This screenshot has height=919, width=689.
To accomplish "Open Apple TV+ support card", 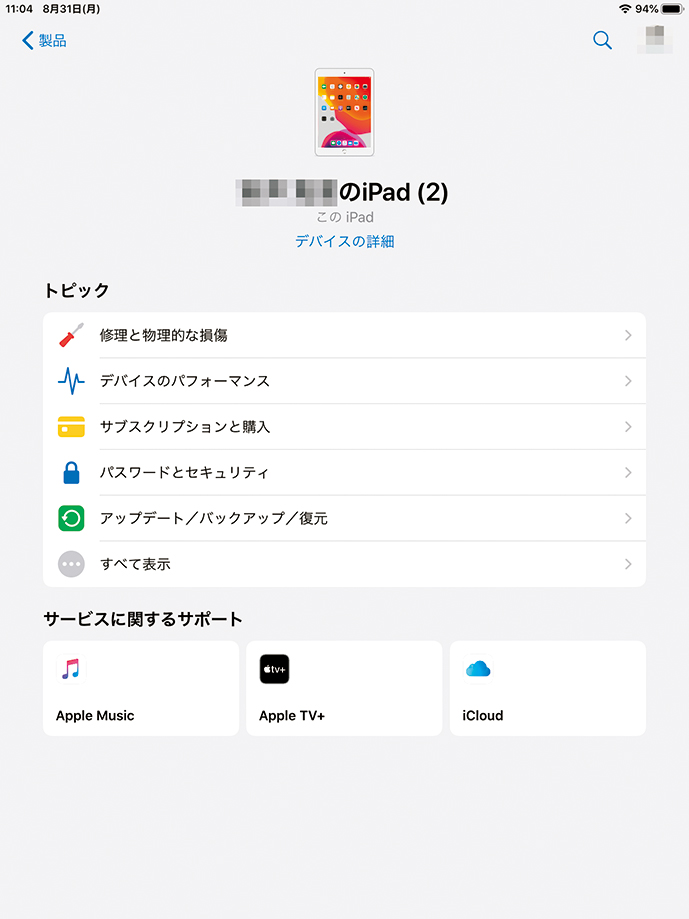I will coord(344,689).
